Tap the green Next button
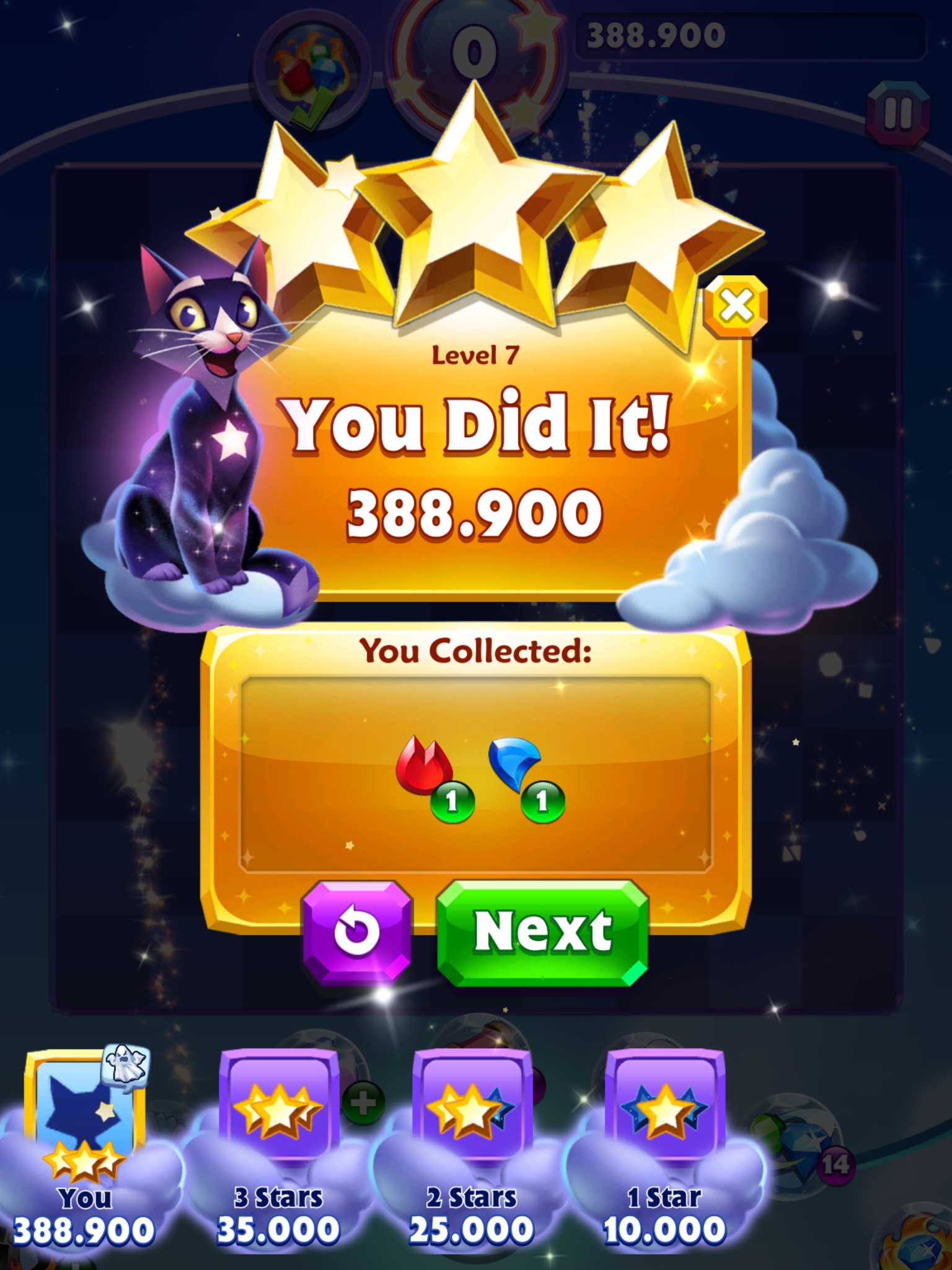This screenshot has height=1270, width=952. (542, 932)
